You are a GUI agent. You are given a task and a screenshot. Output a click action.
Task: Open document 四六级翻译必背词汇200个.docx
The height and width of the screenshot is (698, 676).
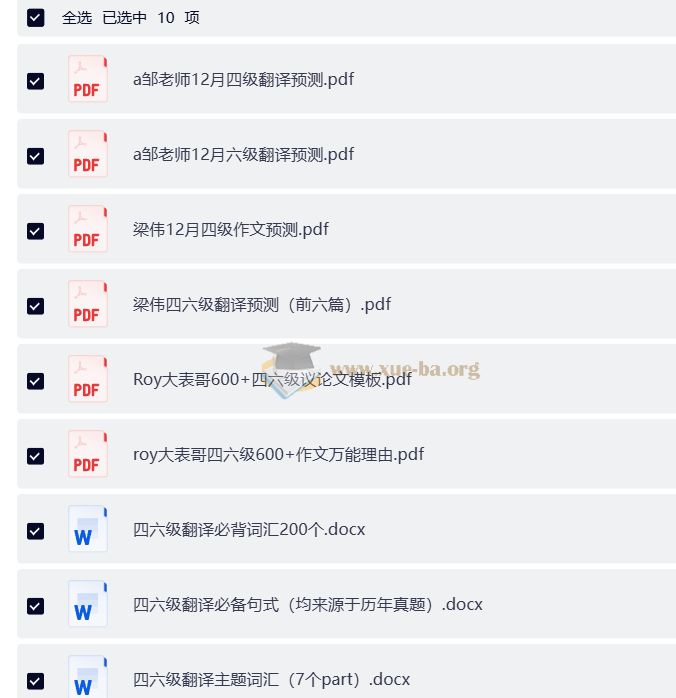[x=248, y=529]
